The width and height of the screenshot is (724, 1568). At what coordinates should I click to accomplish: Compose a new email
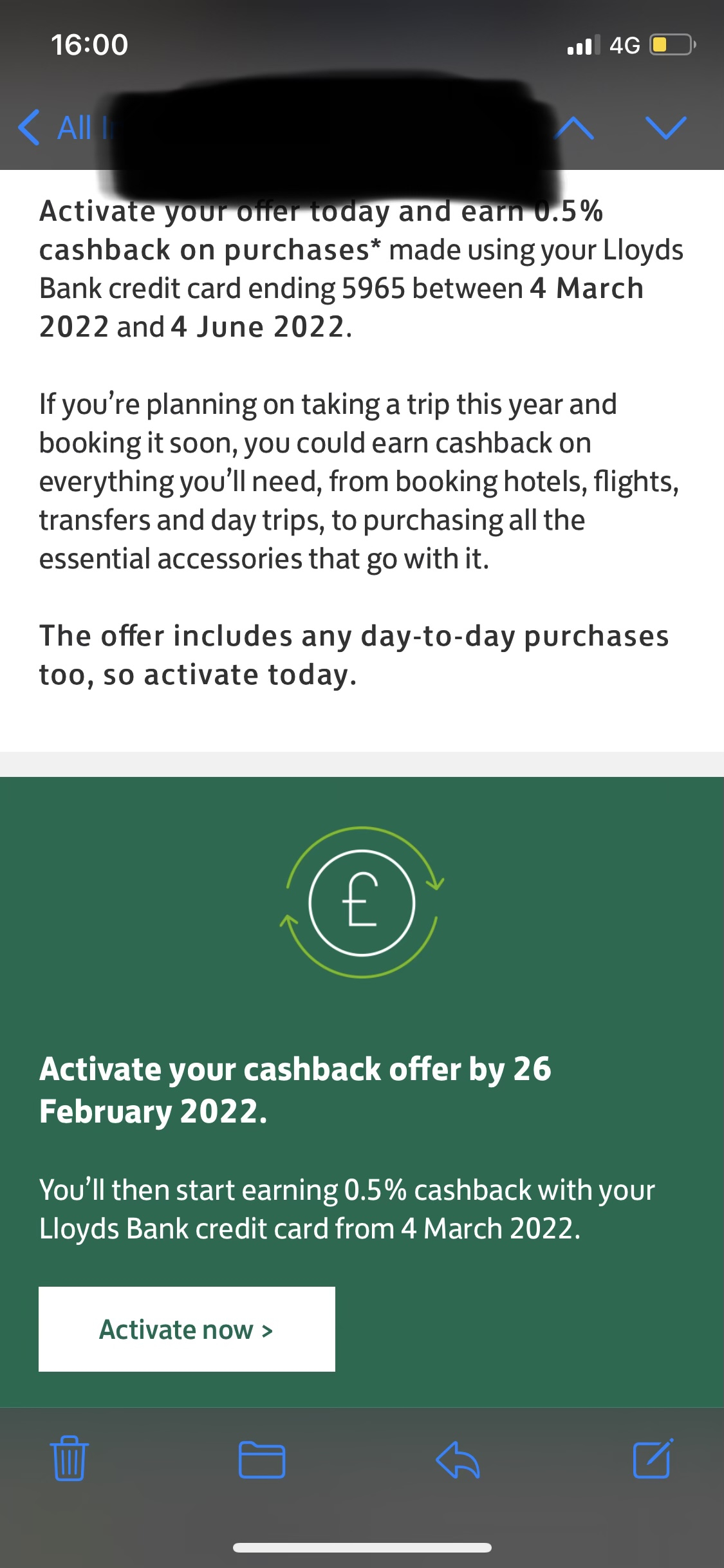[x=653, y=1459]
